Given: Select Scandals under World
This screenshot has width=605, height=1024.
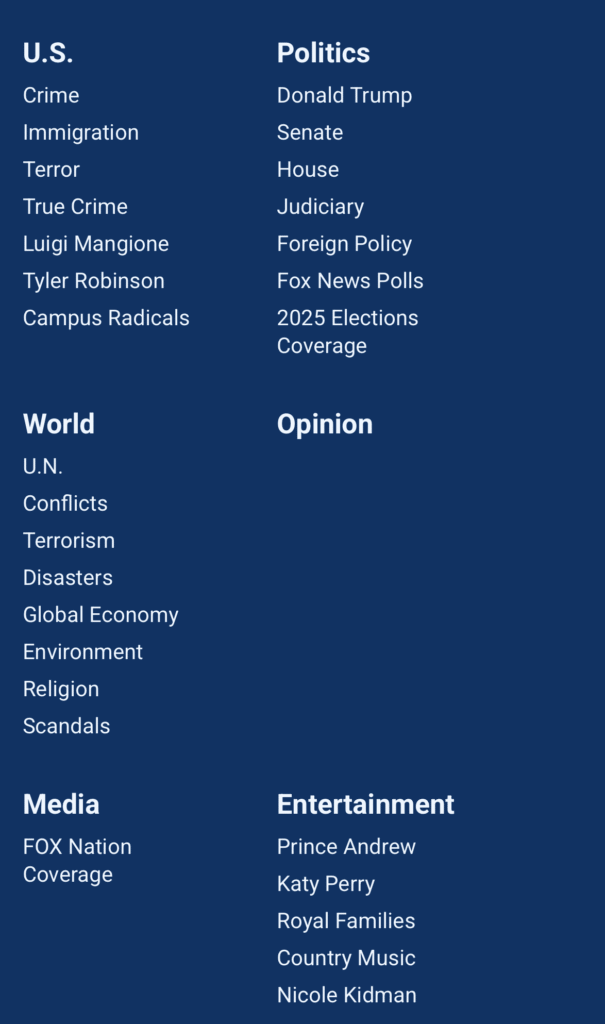Looking at the screenshot, I should pyautogui.click(x=66, y=726).
